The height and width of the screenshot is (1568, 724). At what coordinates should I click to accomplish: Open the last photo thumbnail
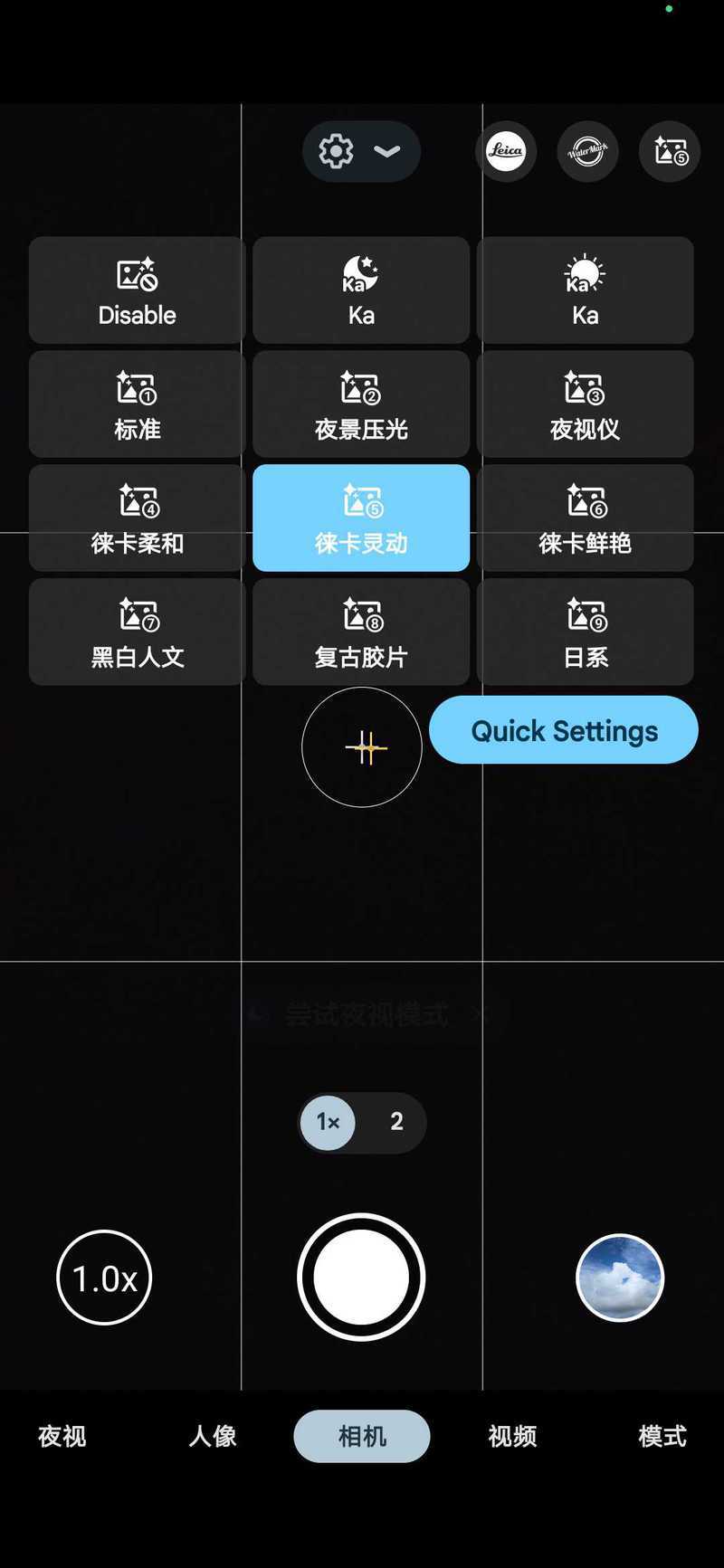pyautogui.click(x=620, y=1278)
